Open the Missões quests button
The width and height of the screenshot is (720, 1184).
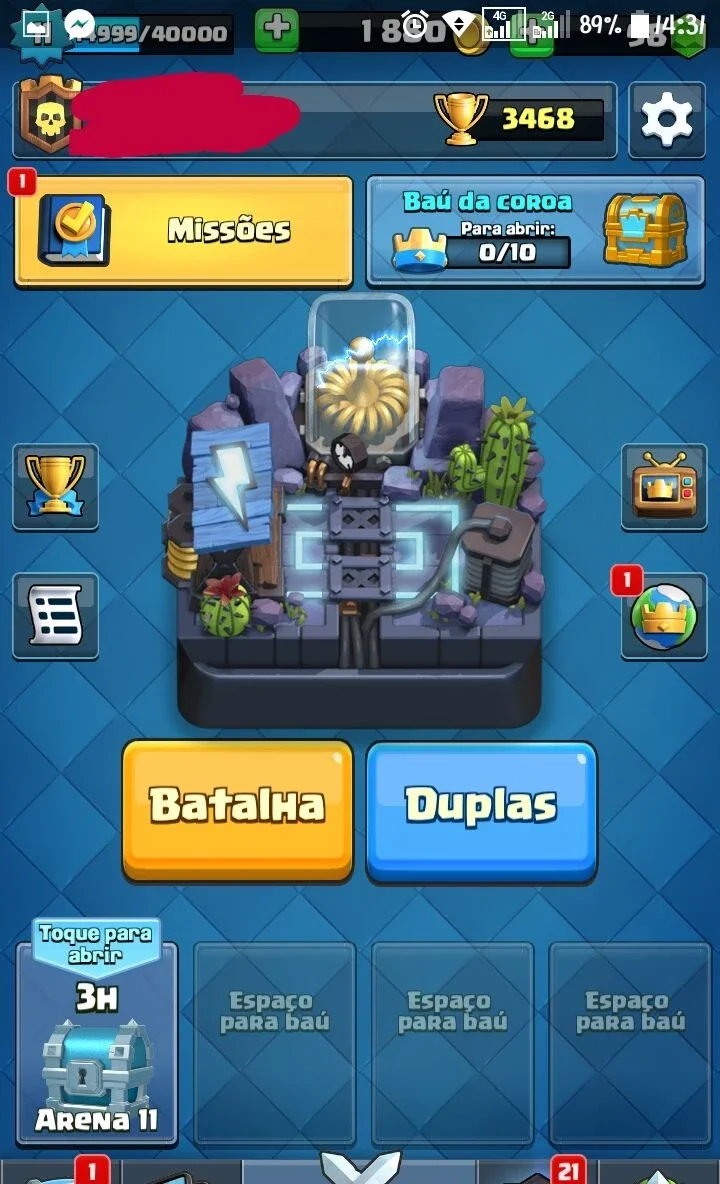183,231
